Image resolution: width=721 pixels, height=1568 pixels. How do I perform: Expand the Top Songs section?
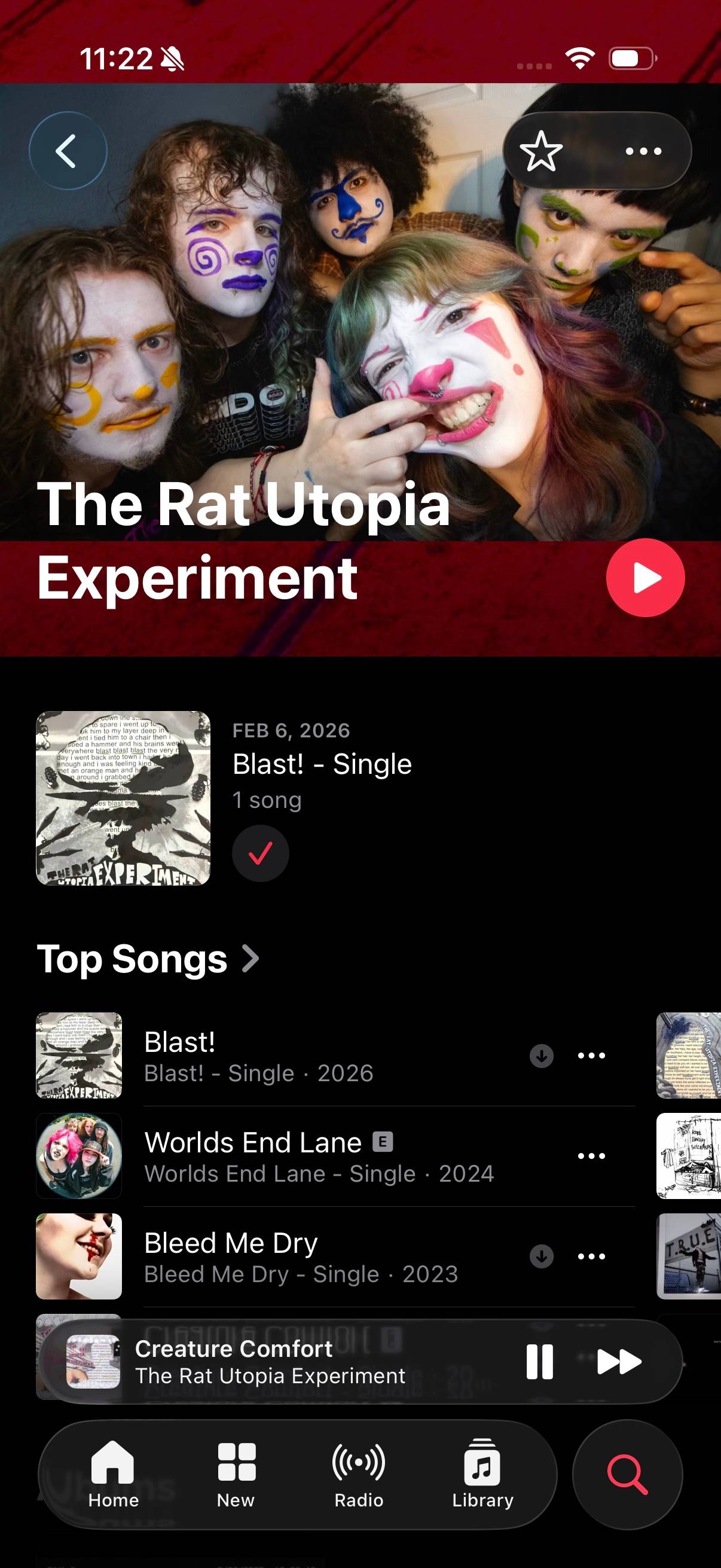(148, 959)
